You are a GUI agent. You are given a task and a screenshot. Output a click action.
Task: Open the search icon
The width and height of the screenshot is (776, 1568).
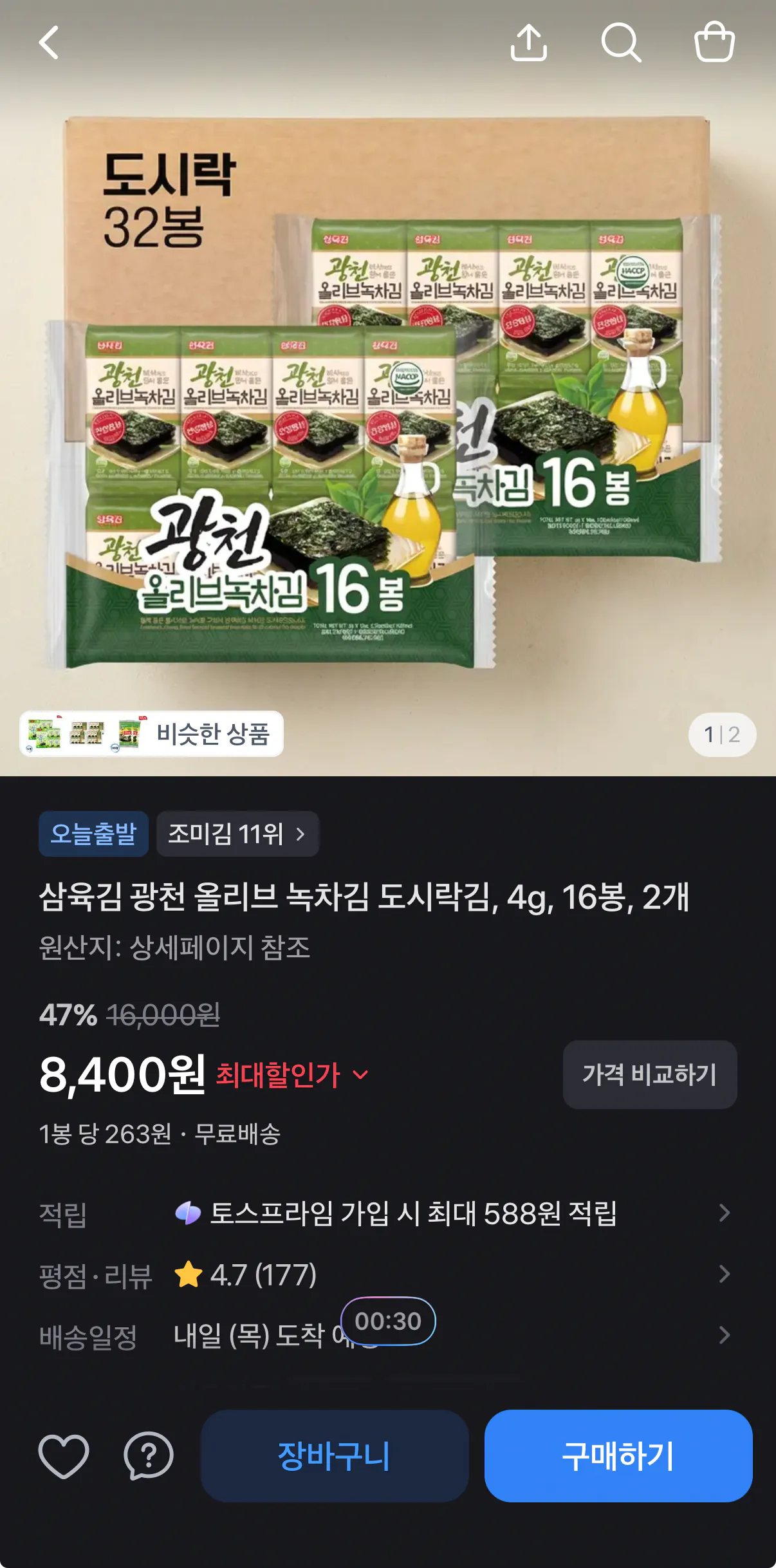[x=621, y=42]
